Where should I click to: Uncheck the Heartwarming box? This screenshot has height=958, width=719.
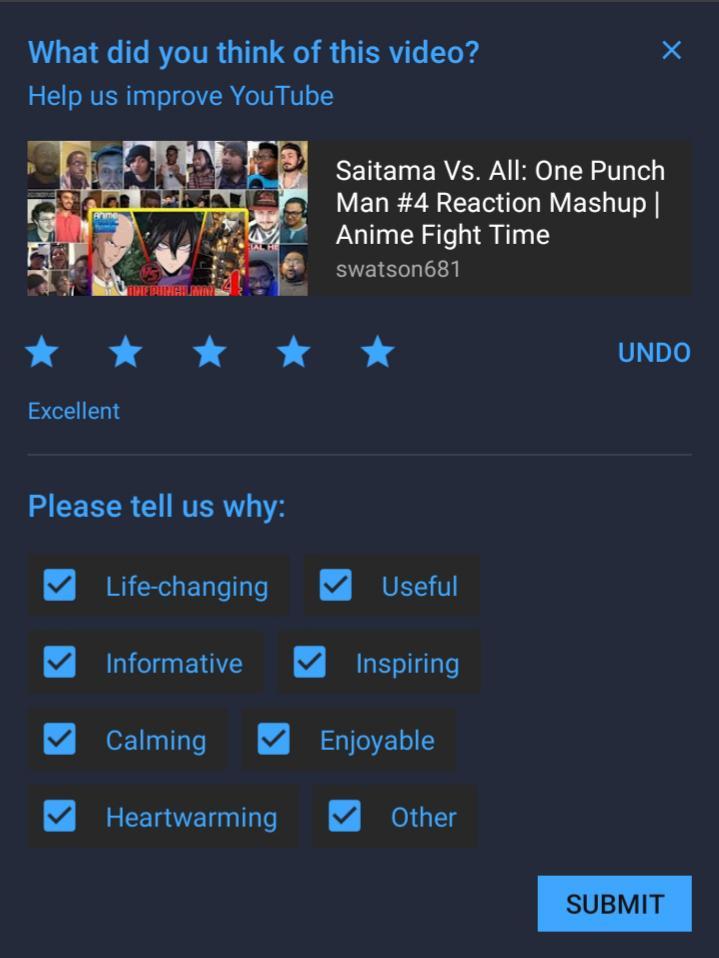[x=60, y=817]
